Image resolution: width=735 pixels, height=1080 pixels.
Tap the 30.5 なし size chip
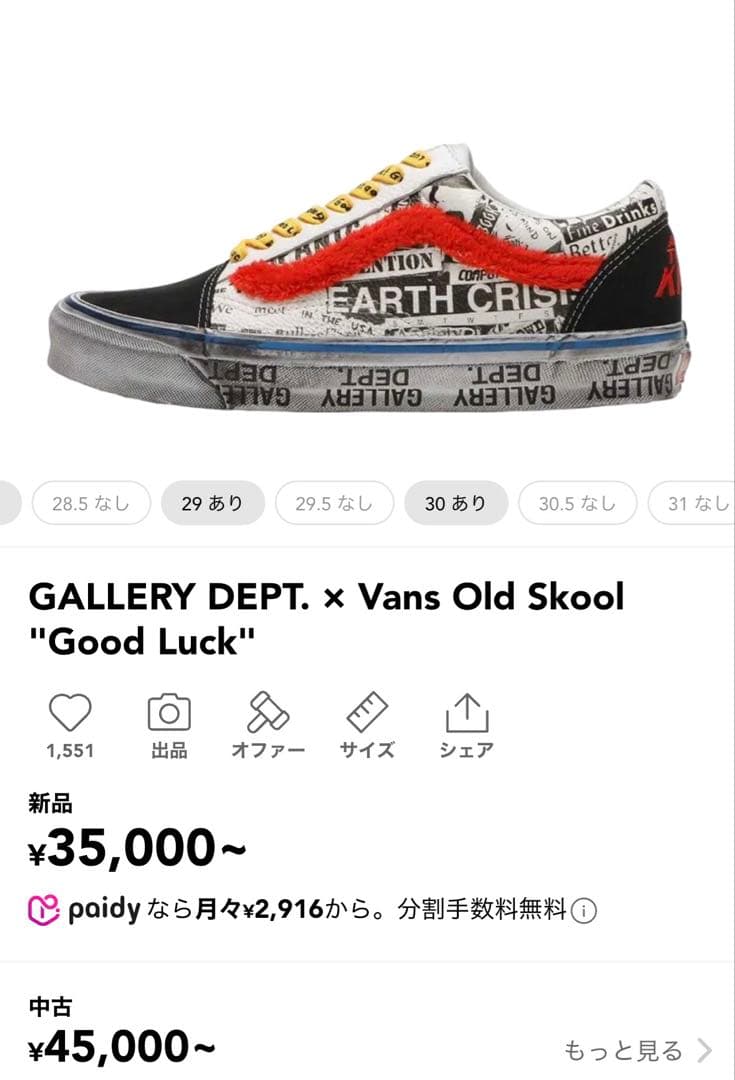click(578, 503)
